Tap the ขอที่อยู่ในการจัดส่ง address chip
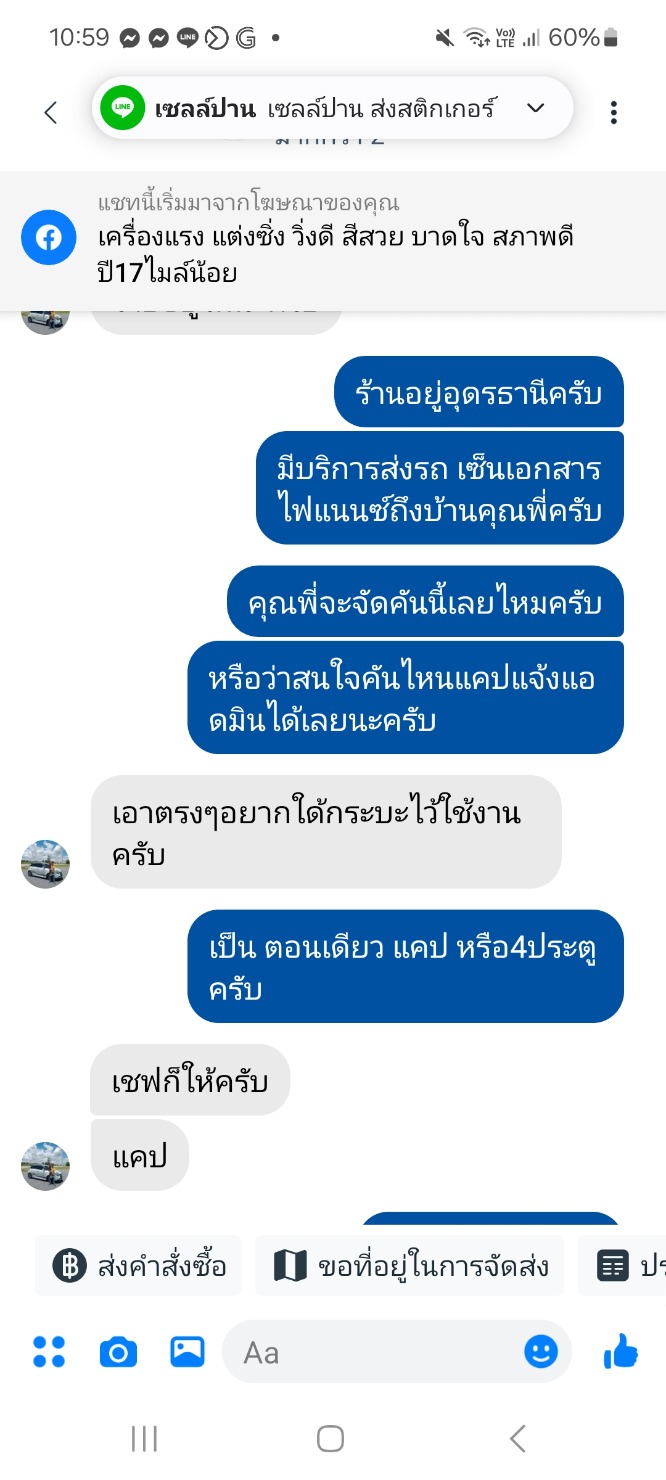This screenshot has height=1480, width=666. pyautogui.click(x=410, y=1266)
